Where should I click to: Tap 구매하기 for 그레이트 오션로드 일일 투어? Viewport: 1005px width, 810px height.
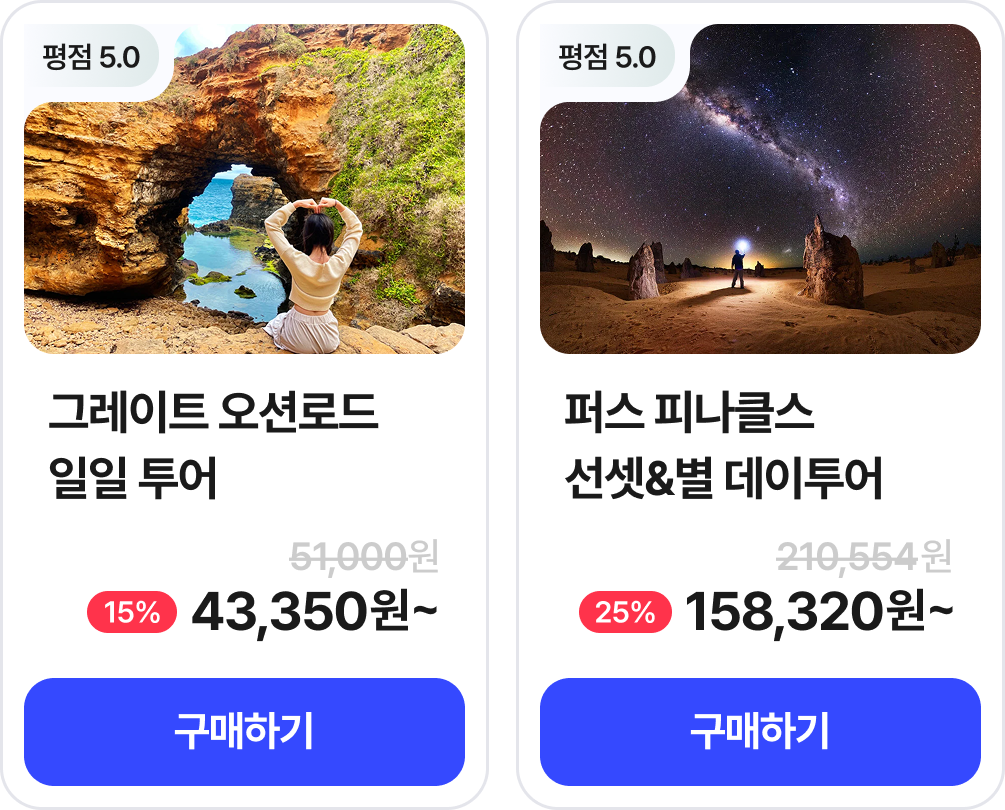click(244, 731)
